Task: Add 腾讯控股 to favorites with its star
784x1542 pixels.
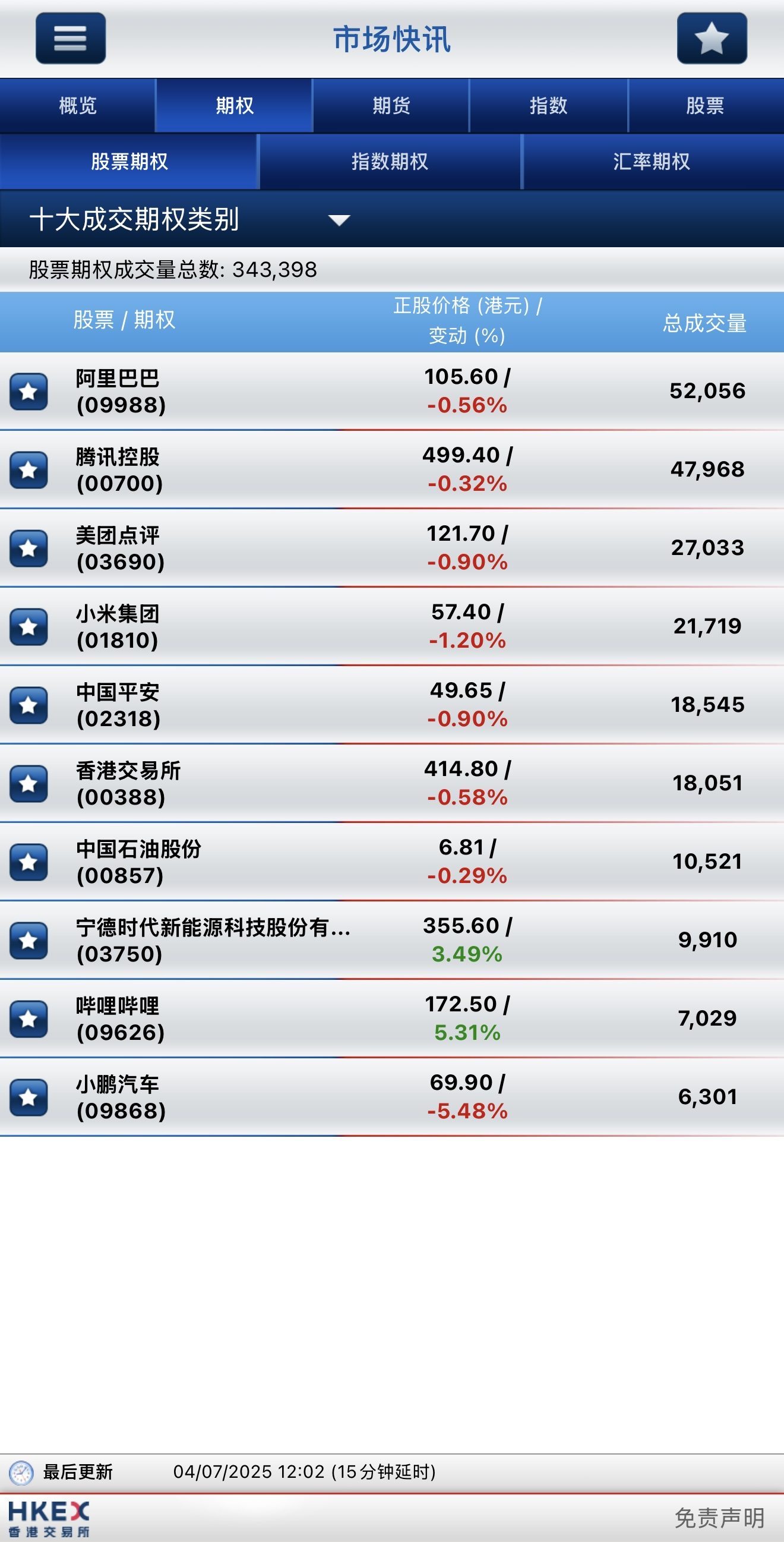Action: [28, 470]
